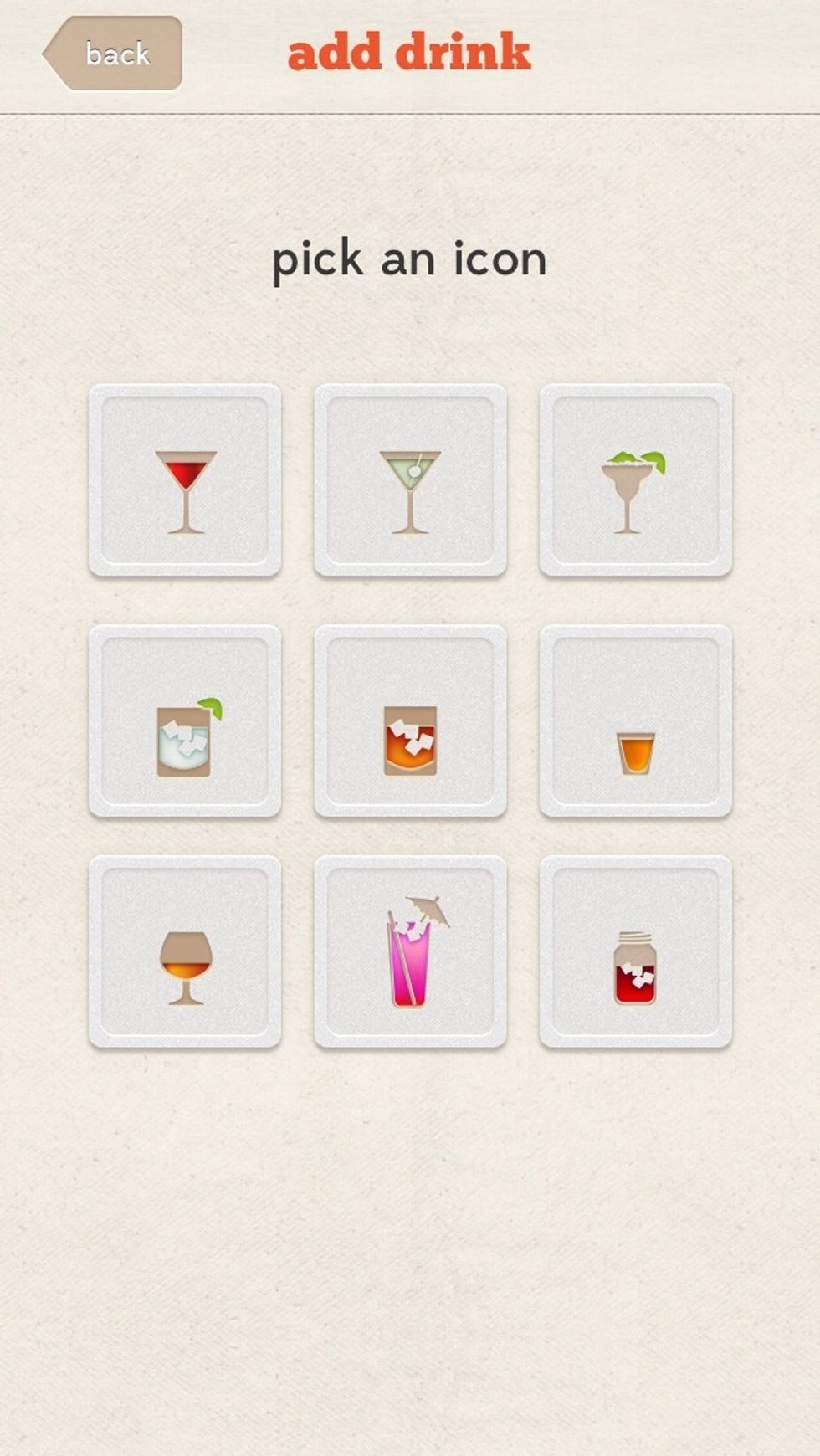Viewport: 820px width, 1456px height.
Task: Select the olive martini glass icon
Action: coord(410,480)
